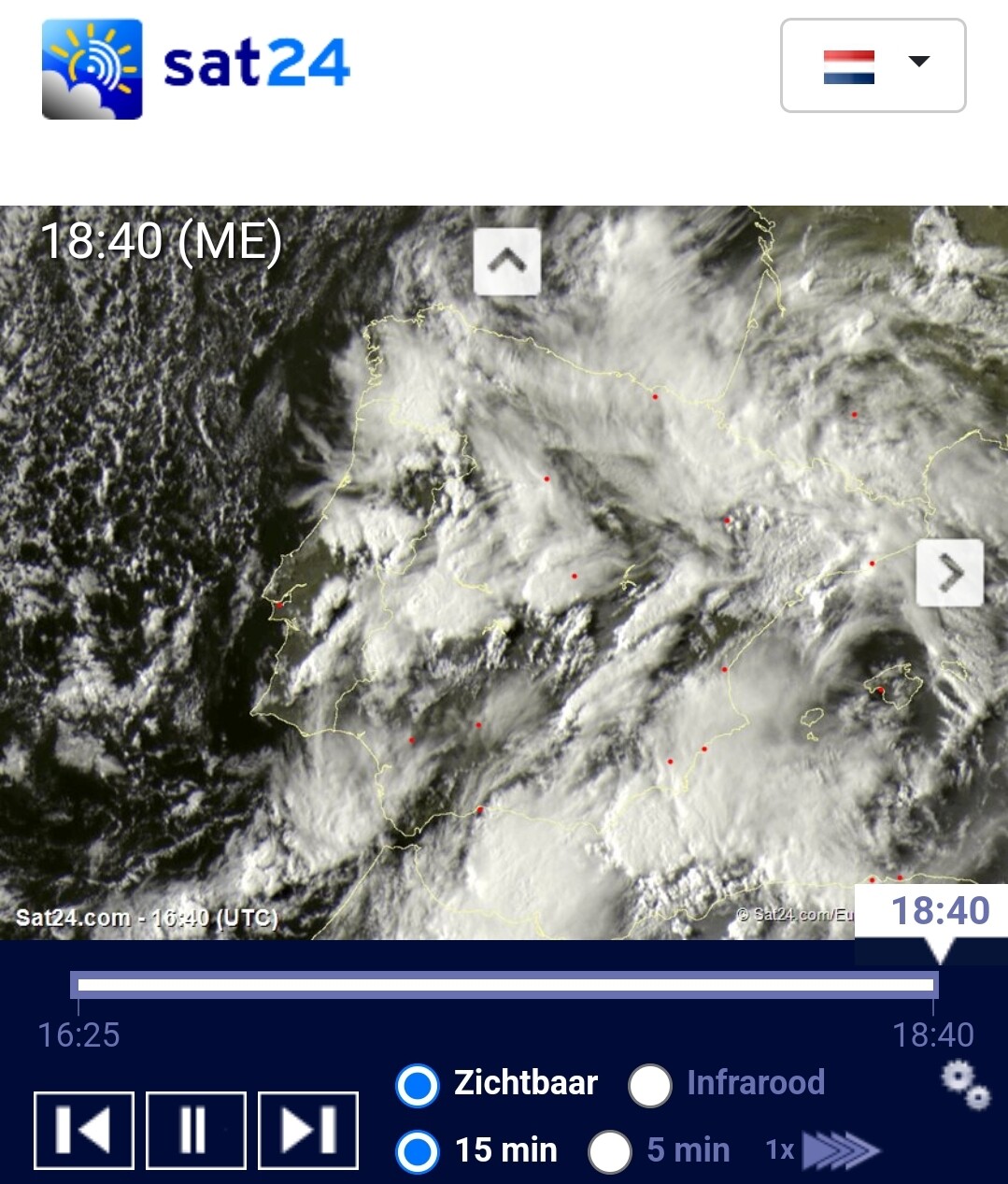Skip to the last frame

click(308, 1130)
